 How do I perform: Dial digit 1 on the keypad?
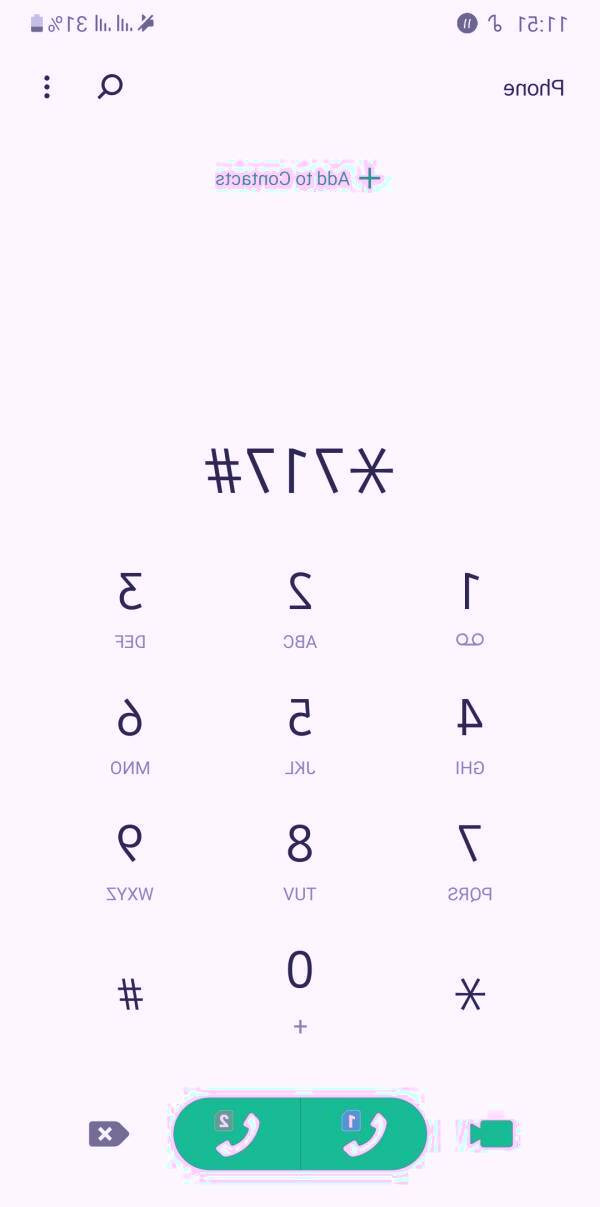tap(470, 605)
